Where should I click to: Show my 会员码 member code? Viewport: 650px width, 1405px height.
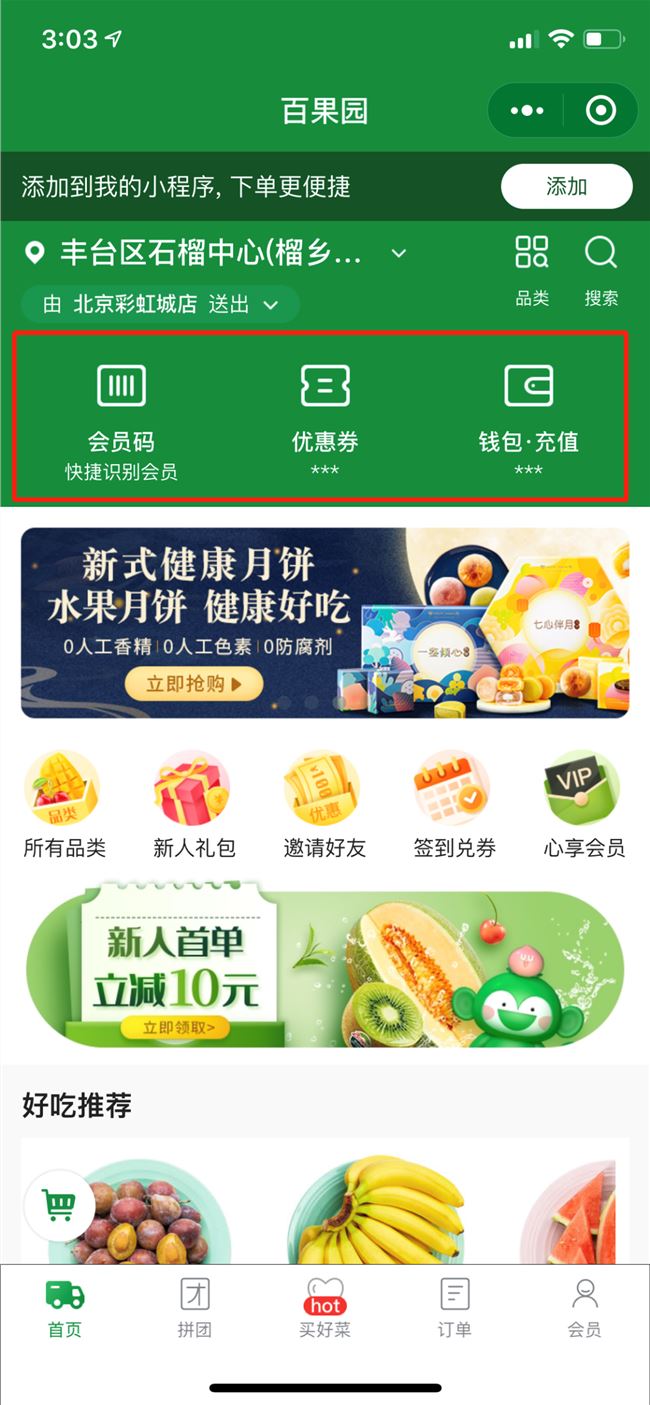[x=121, y=420]
